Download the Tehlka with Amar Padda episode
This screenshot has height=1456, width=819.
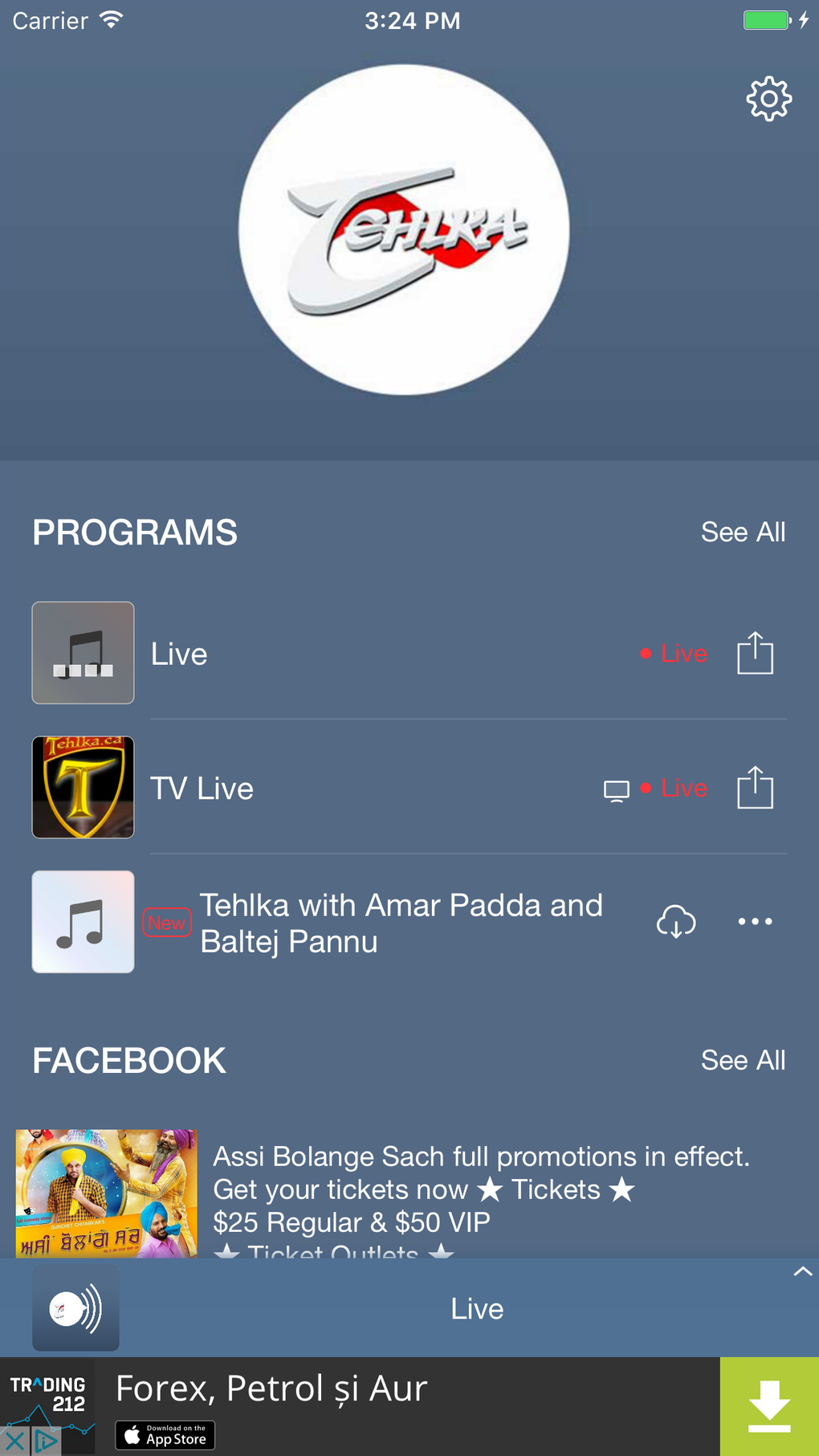676,922
